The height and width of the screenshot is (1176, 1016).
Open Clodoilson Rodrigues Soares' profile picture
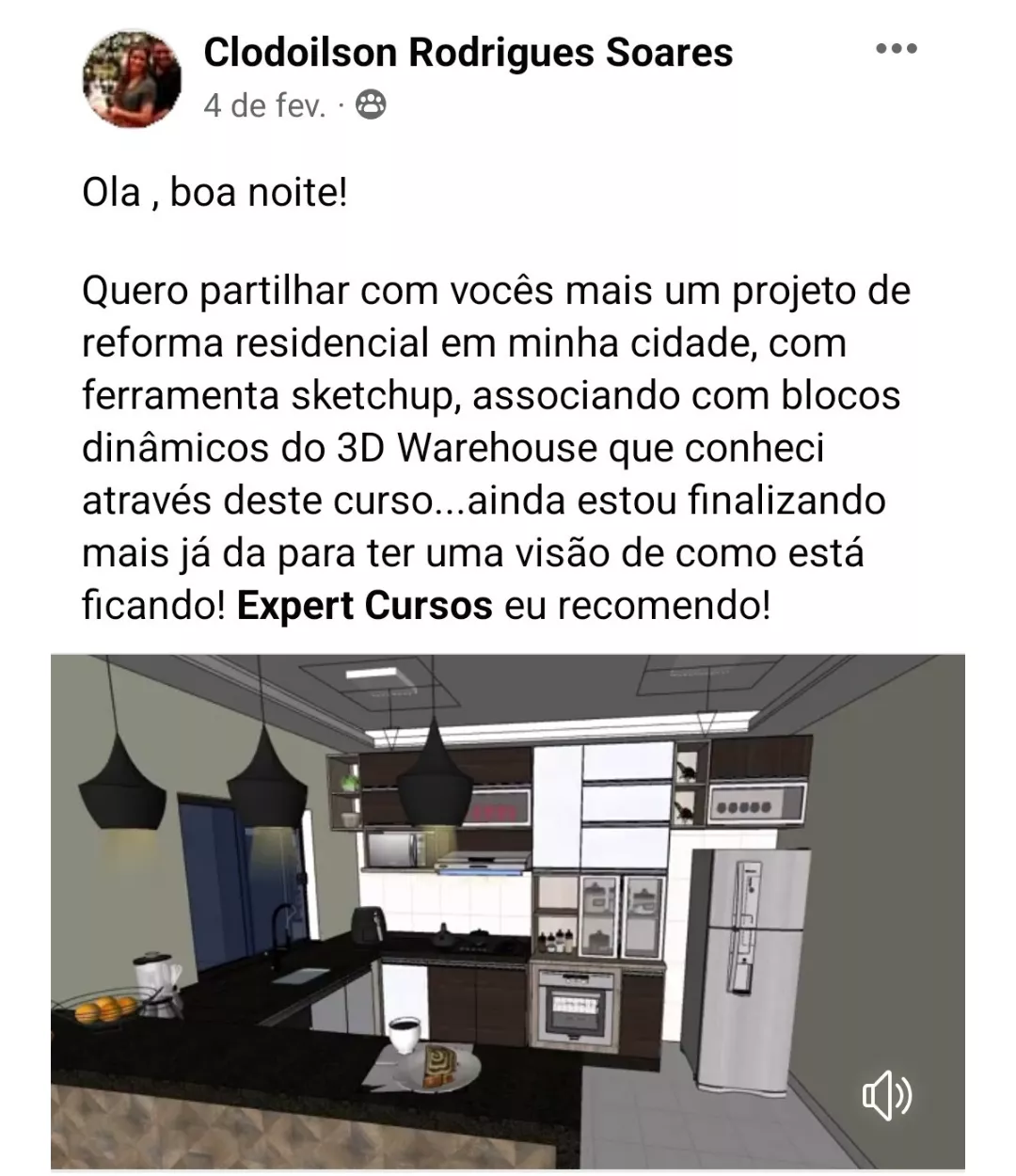click(133, 78)
